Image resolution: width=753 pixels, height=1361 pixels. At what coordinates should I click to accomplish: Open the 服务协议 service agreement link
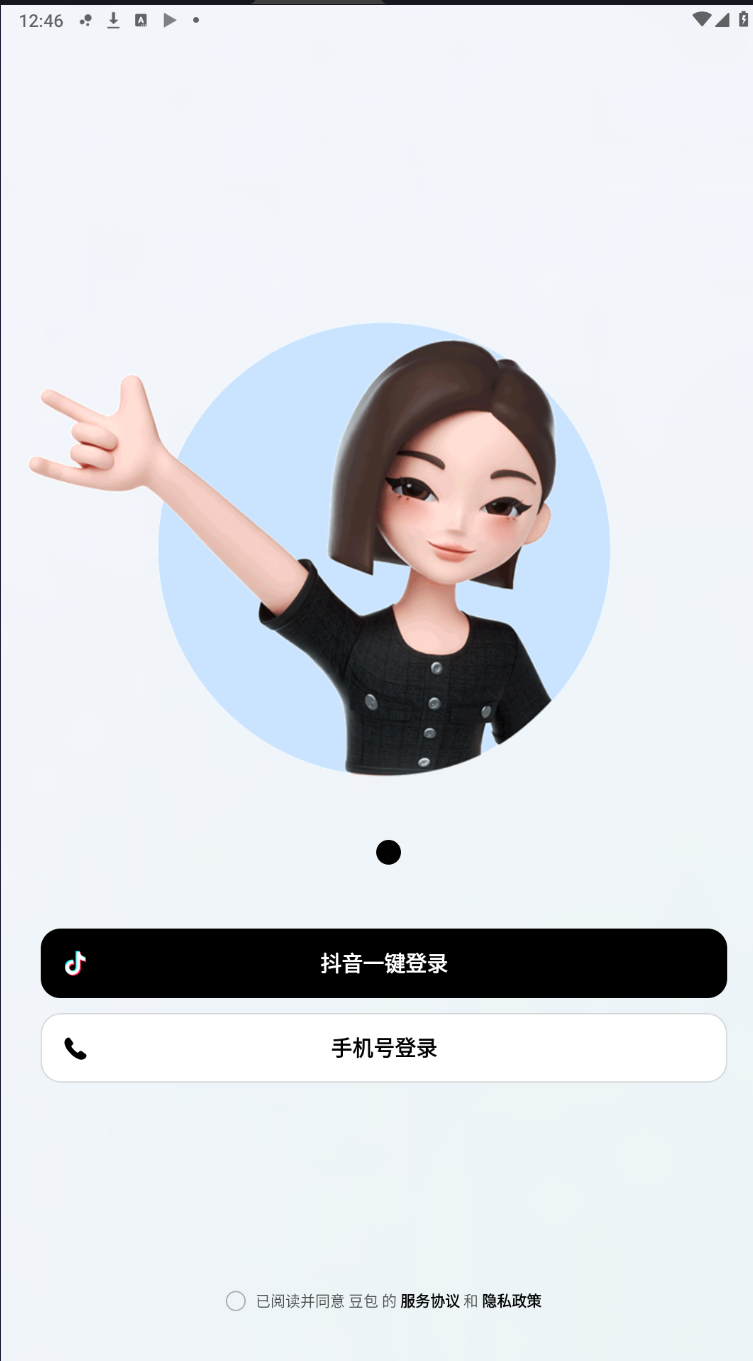pyautogui.click(x=430, y=1301)
